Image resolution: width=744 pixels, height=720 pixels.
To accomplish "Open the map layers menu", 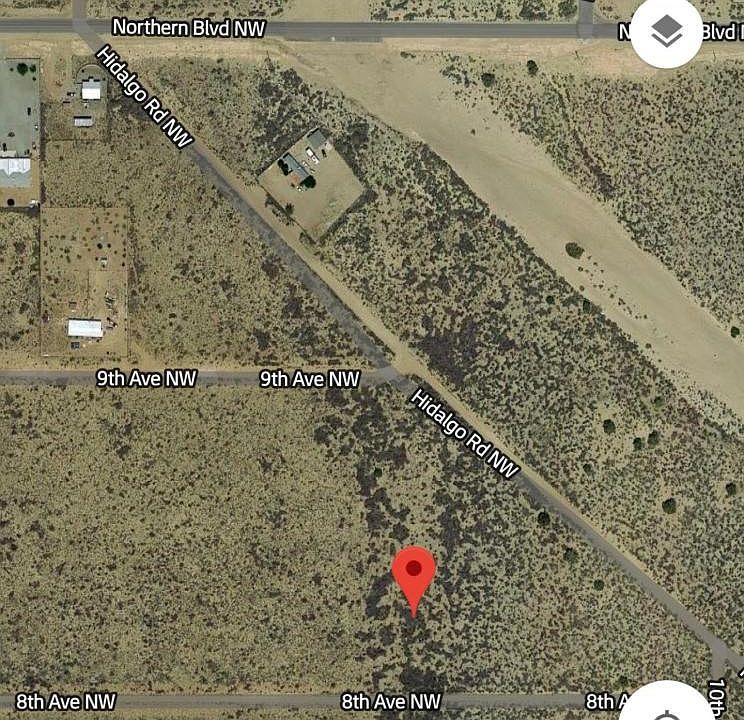I will coord(666,34).
